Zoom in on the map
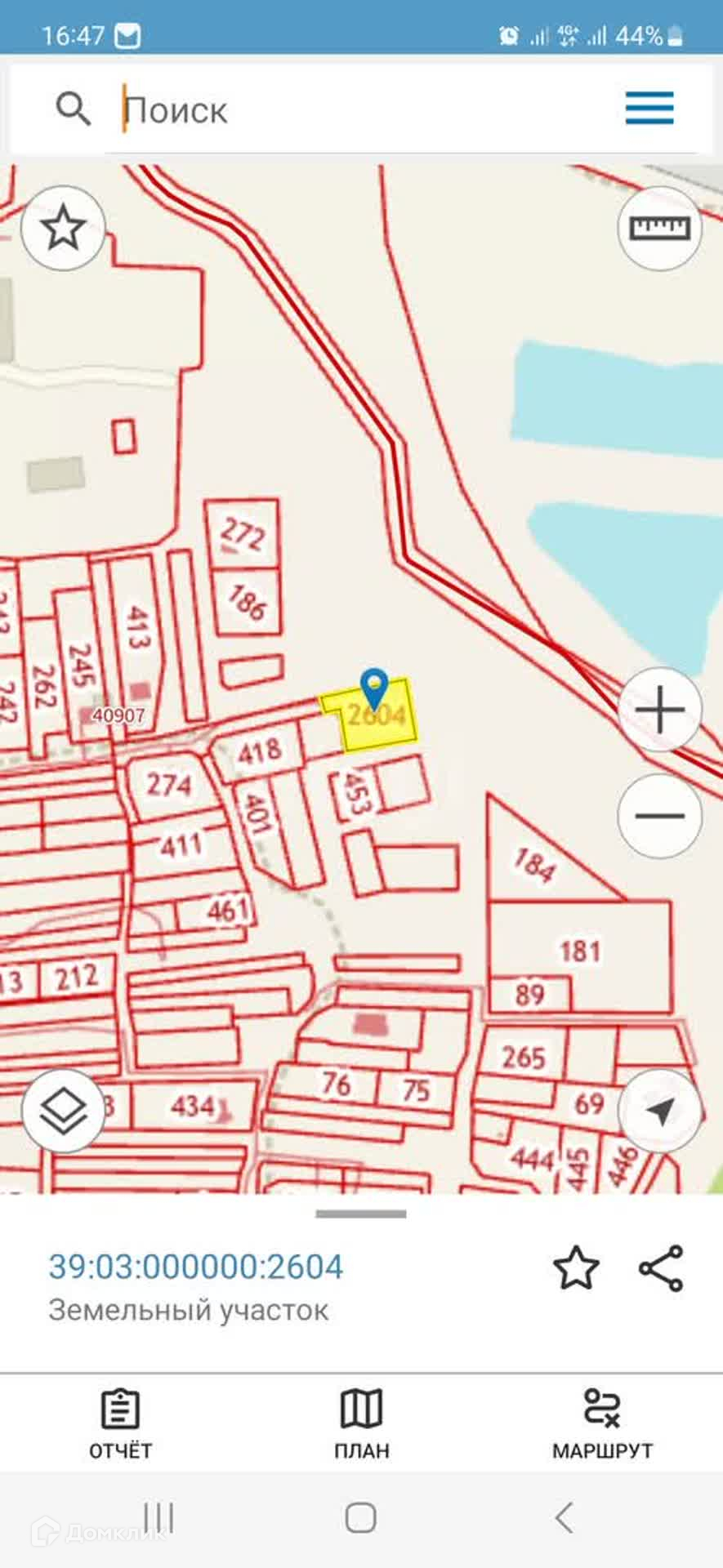This screenshot has width=723, height=1568. 659,709
